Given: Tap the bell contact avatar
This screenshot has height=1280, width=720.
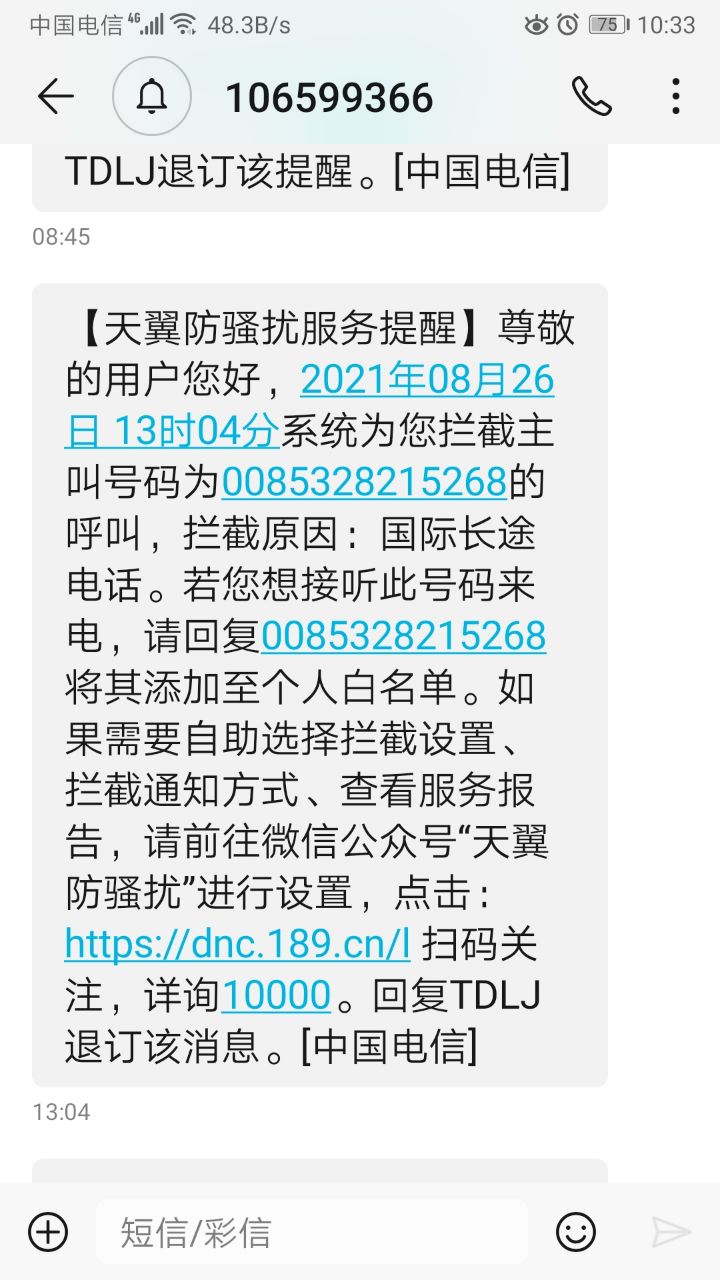Looking at the screenshot, I should point(152,96).
